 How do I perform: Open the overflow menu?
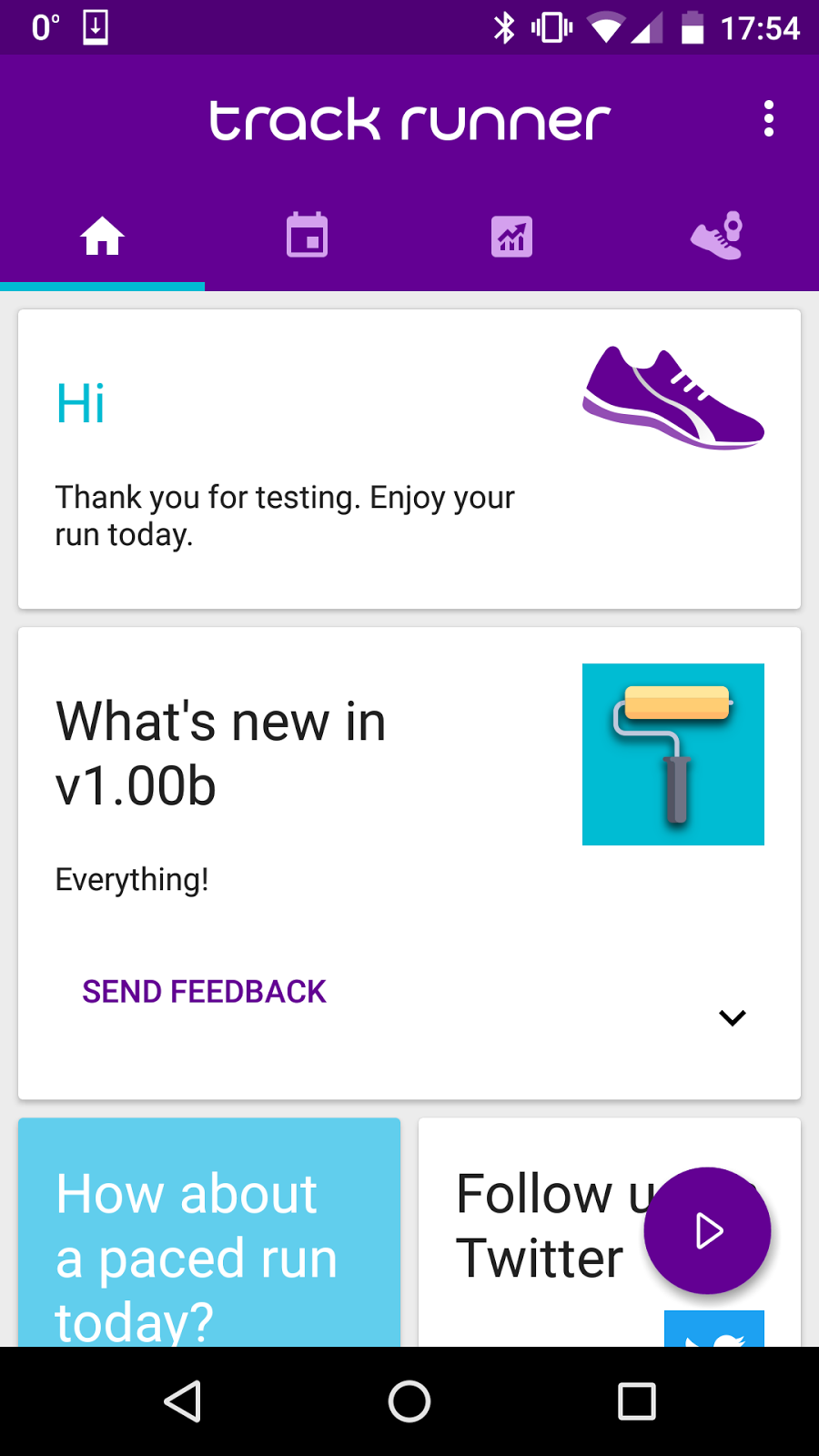(x=769, y=119)
